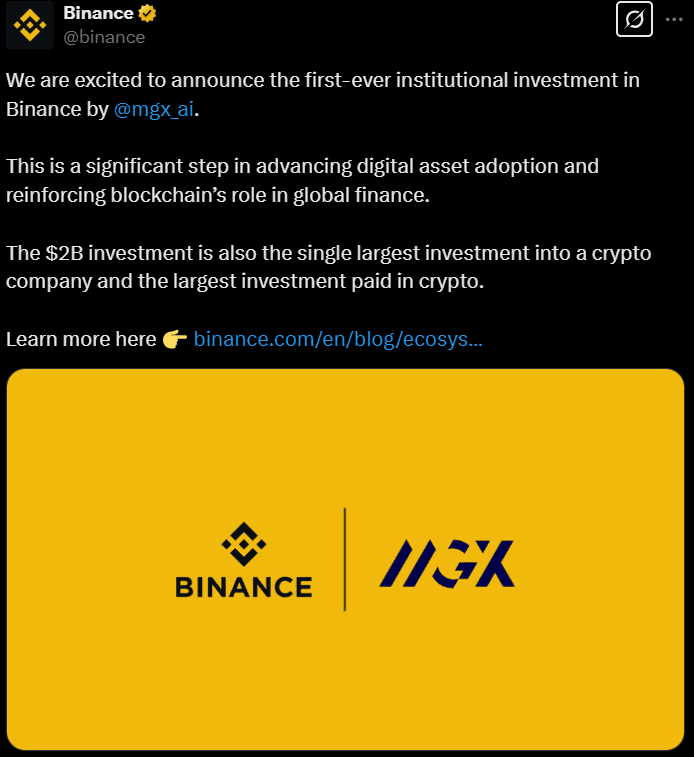
Task: Follow the binance.com blog link
Action: 338,339
